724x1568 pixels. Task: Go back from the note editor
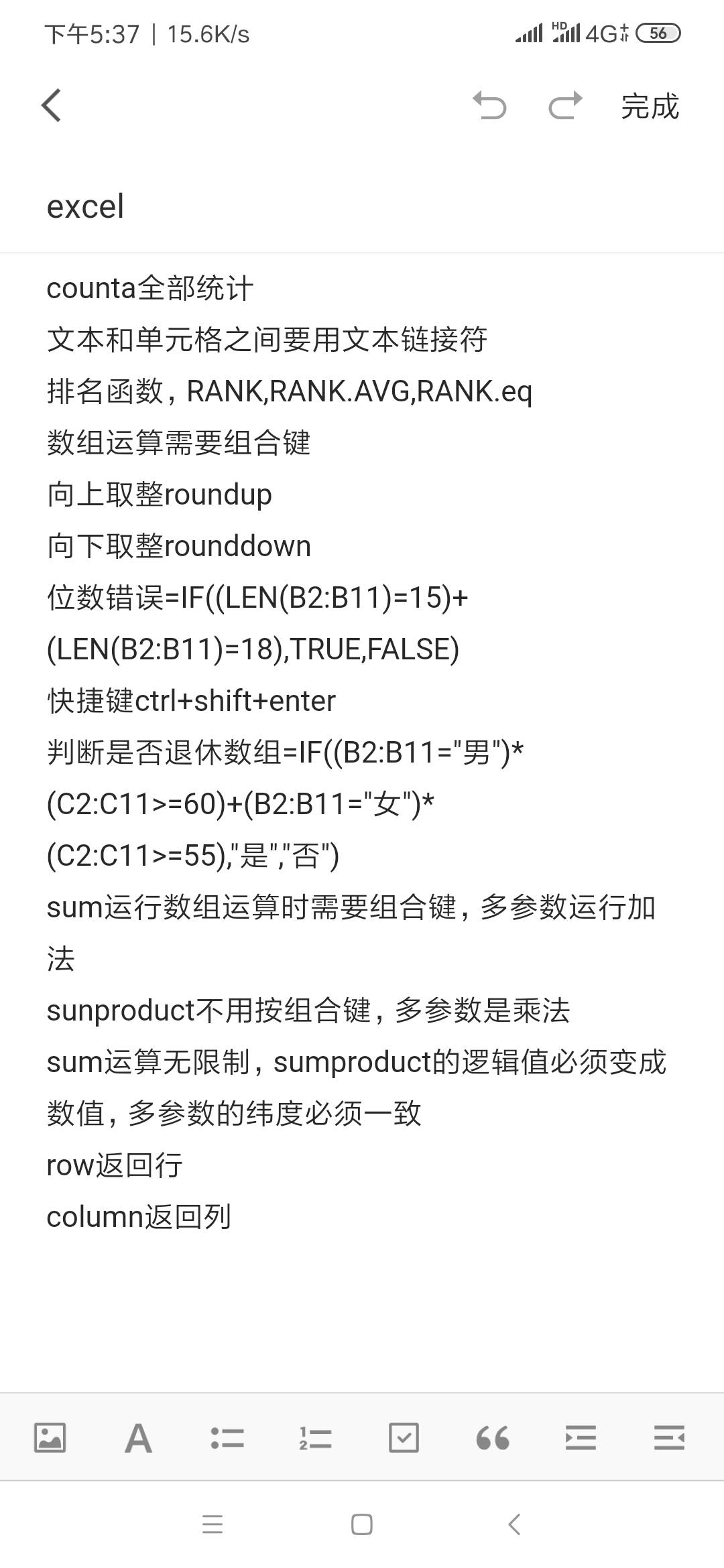(52, 106)
